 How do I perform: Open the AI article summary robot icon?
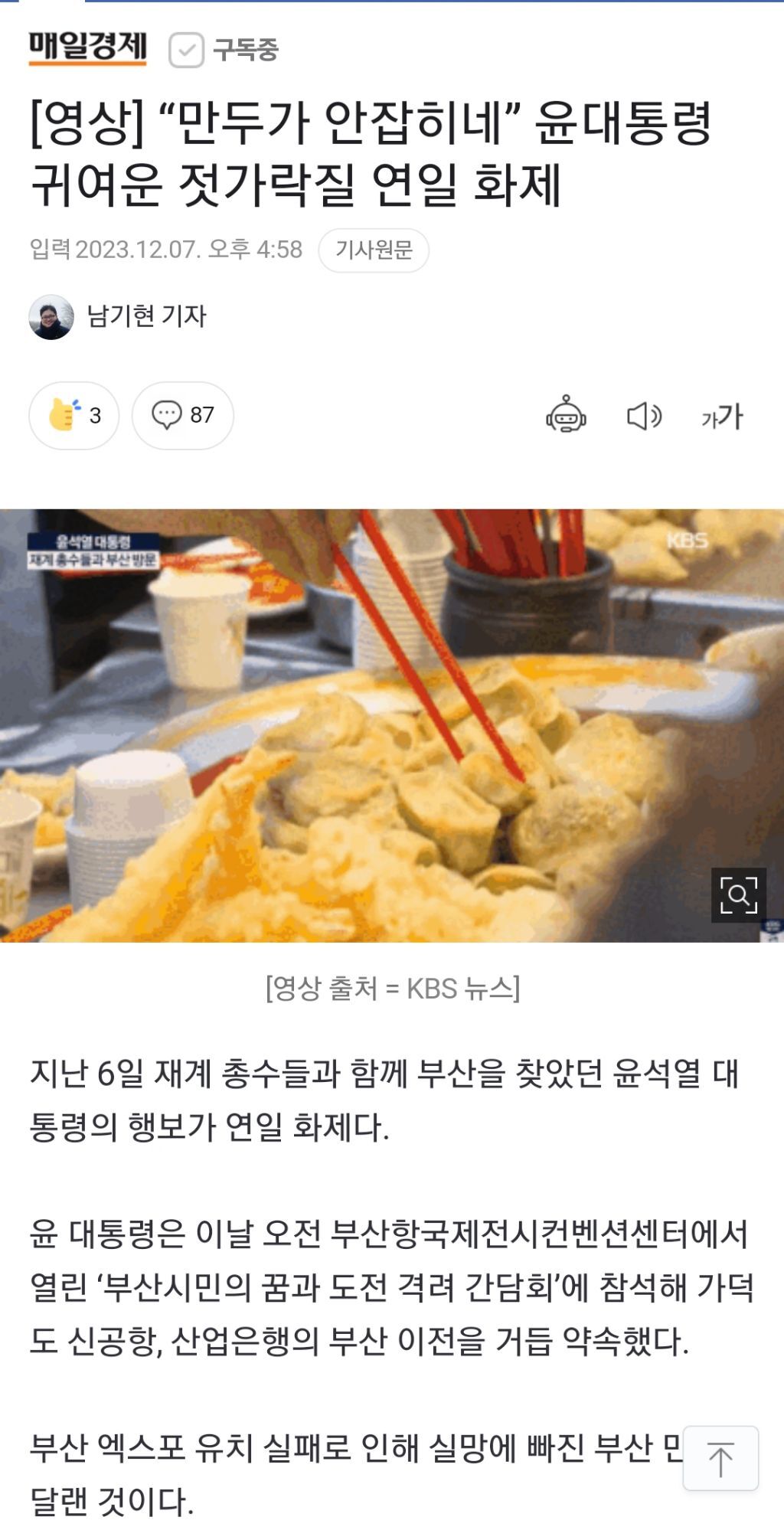tap(568, 416)
